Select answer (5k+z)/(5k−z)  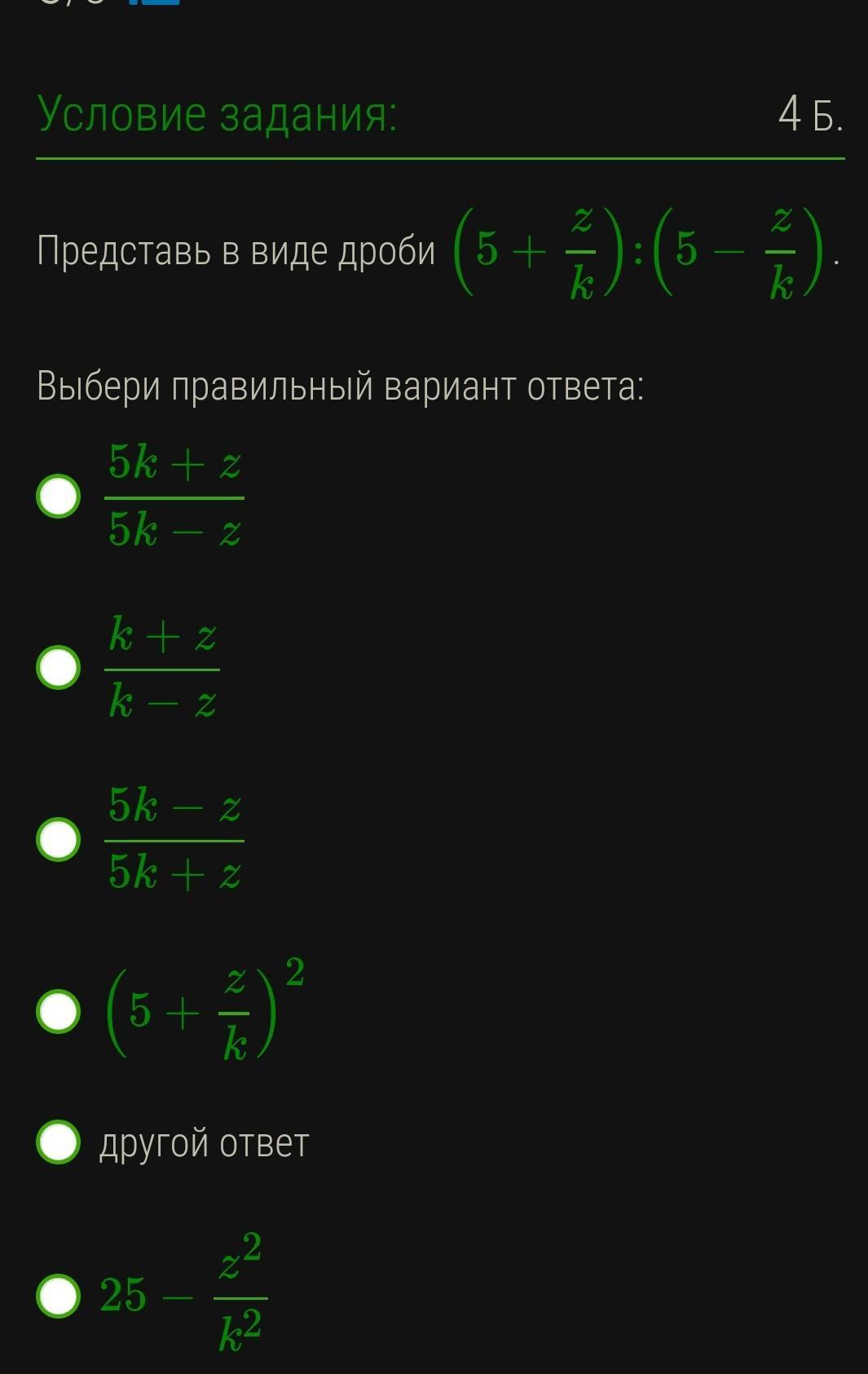[x=59, y=497]
